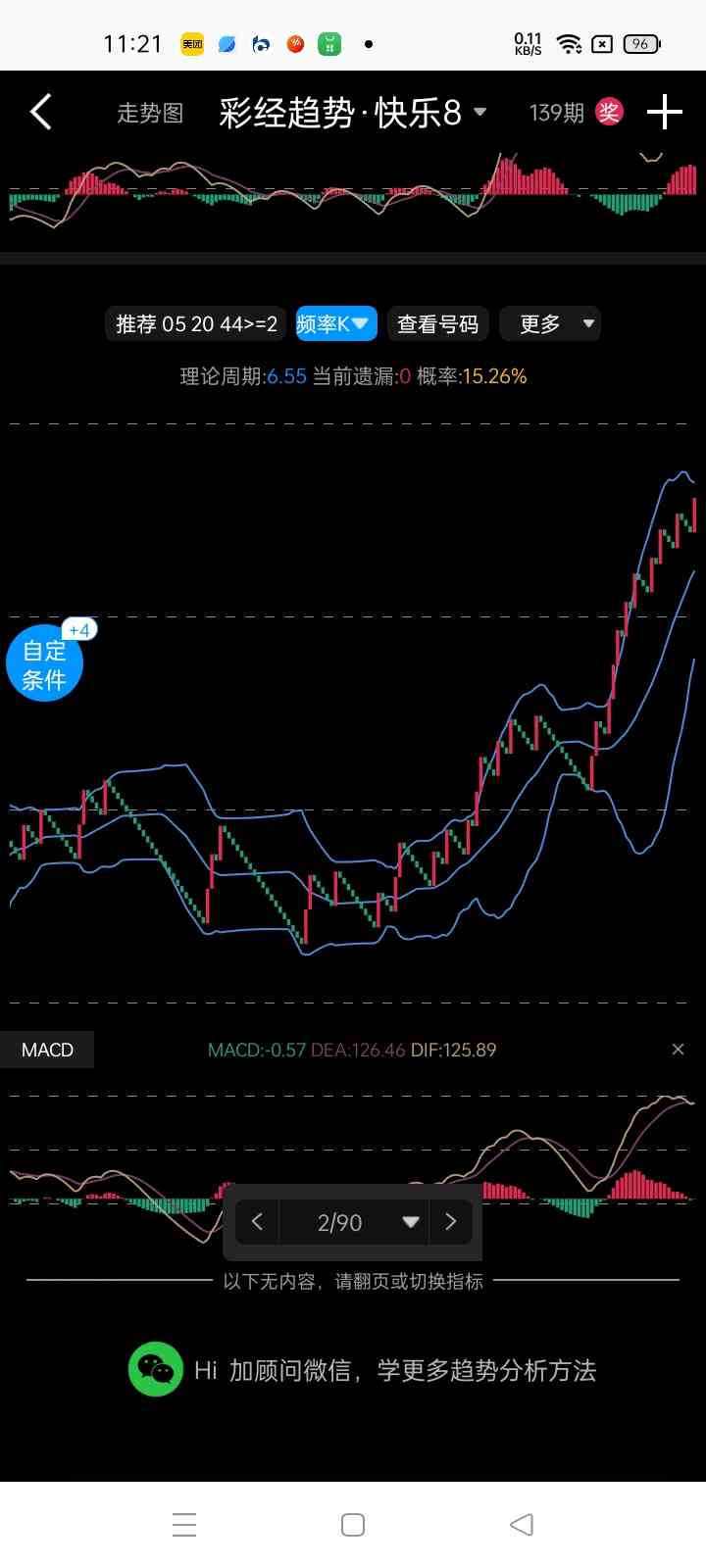Tap the plus icon in the header

pos(664,113)
